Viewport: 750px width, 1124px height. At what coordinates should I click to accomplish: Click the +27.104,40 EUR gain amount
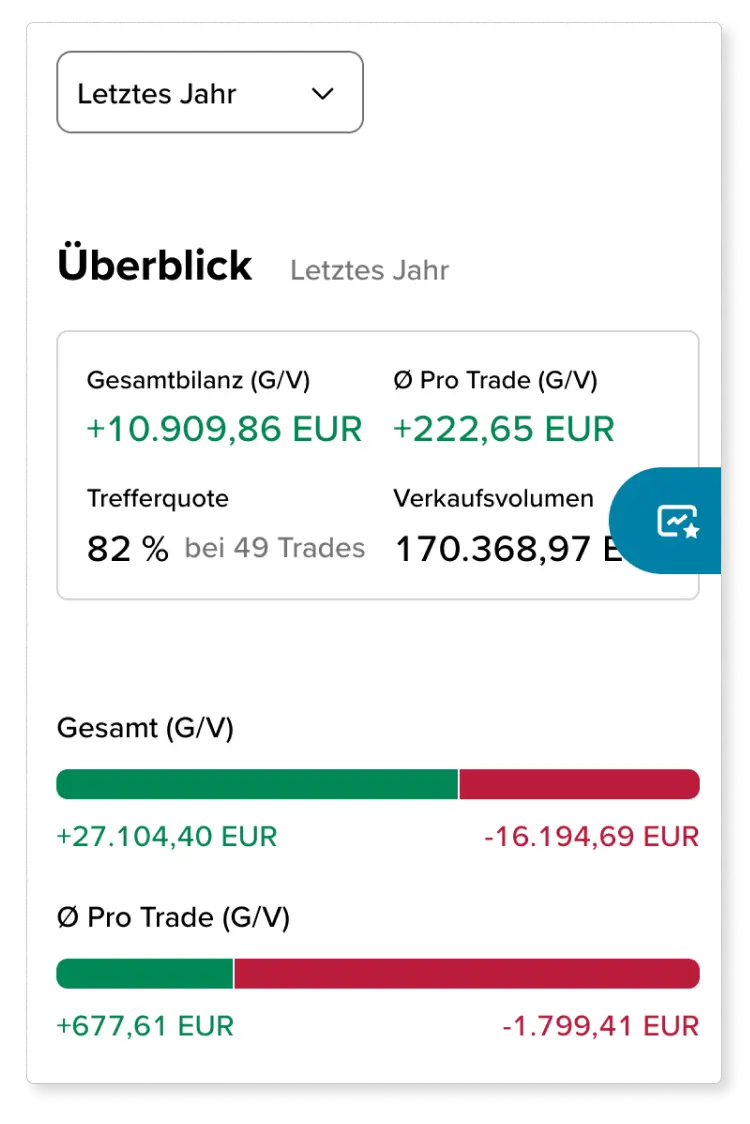pyautogui.click(x=166, y=835)
